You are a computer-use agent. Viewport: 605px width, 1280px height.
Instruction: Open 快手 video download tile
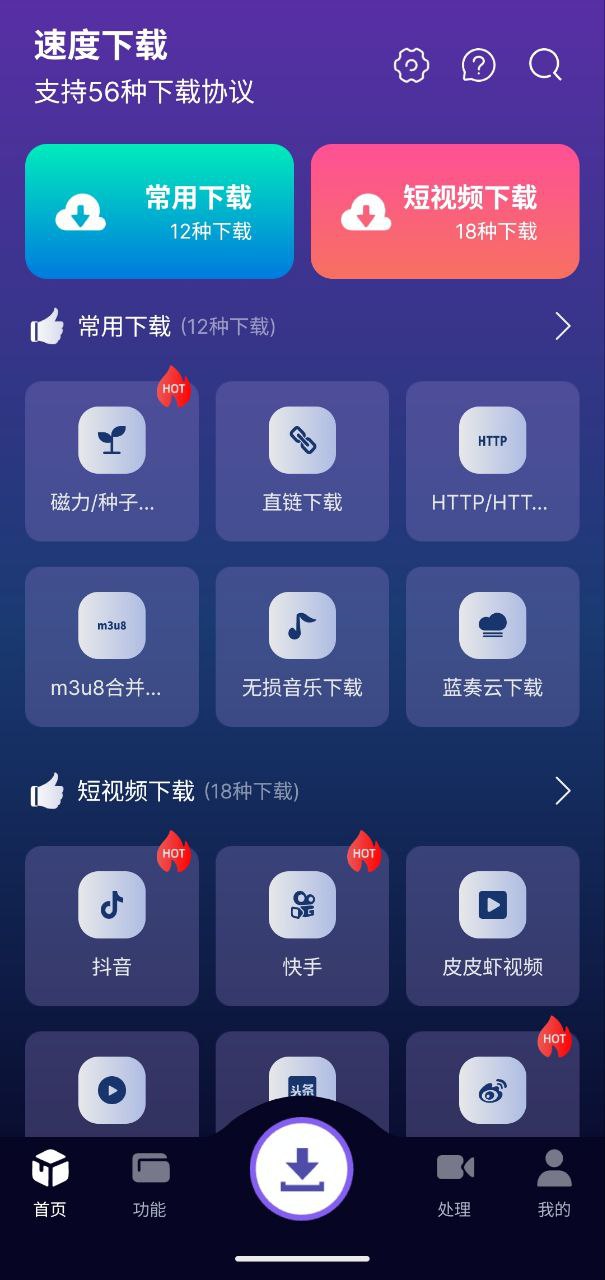point(302,925)
